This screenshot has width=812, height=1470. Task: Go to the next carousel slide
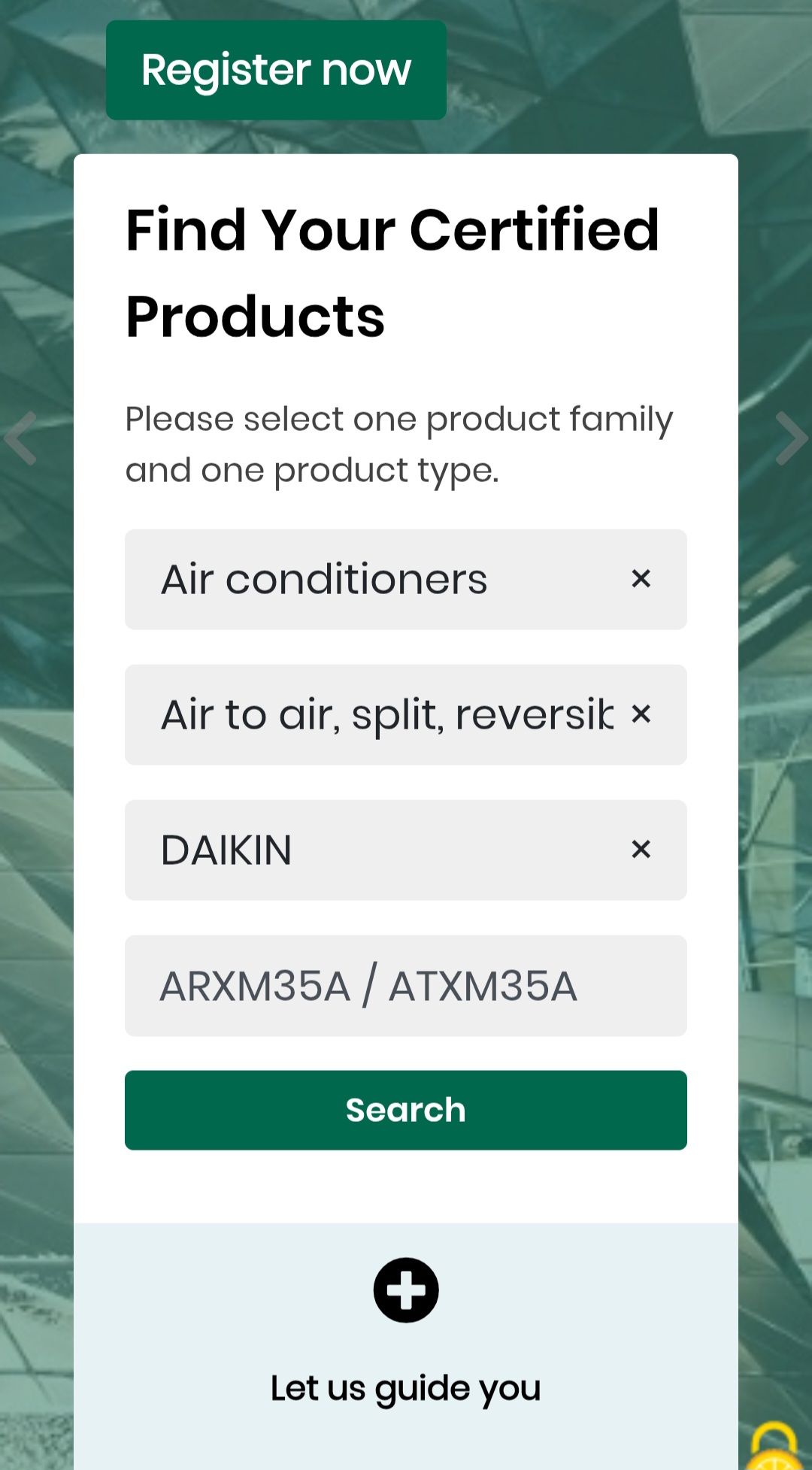click(x=791, y=438)
